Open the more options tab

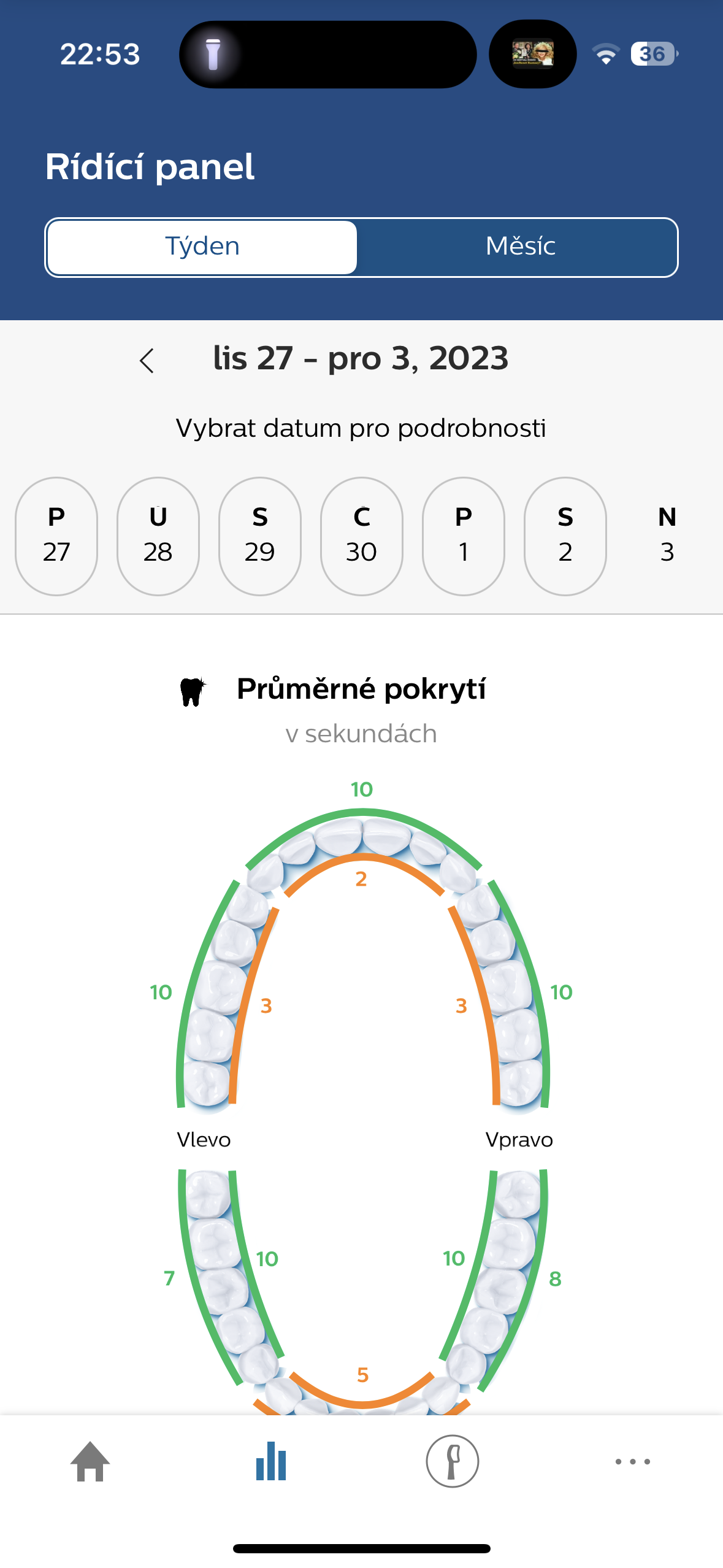tap(632, 1461)
